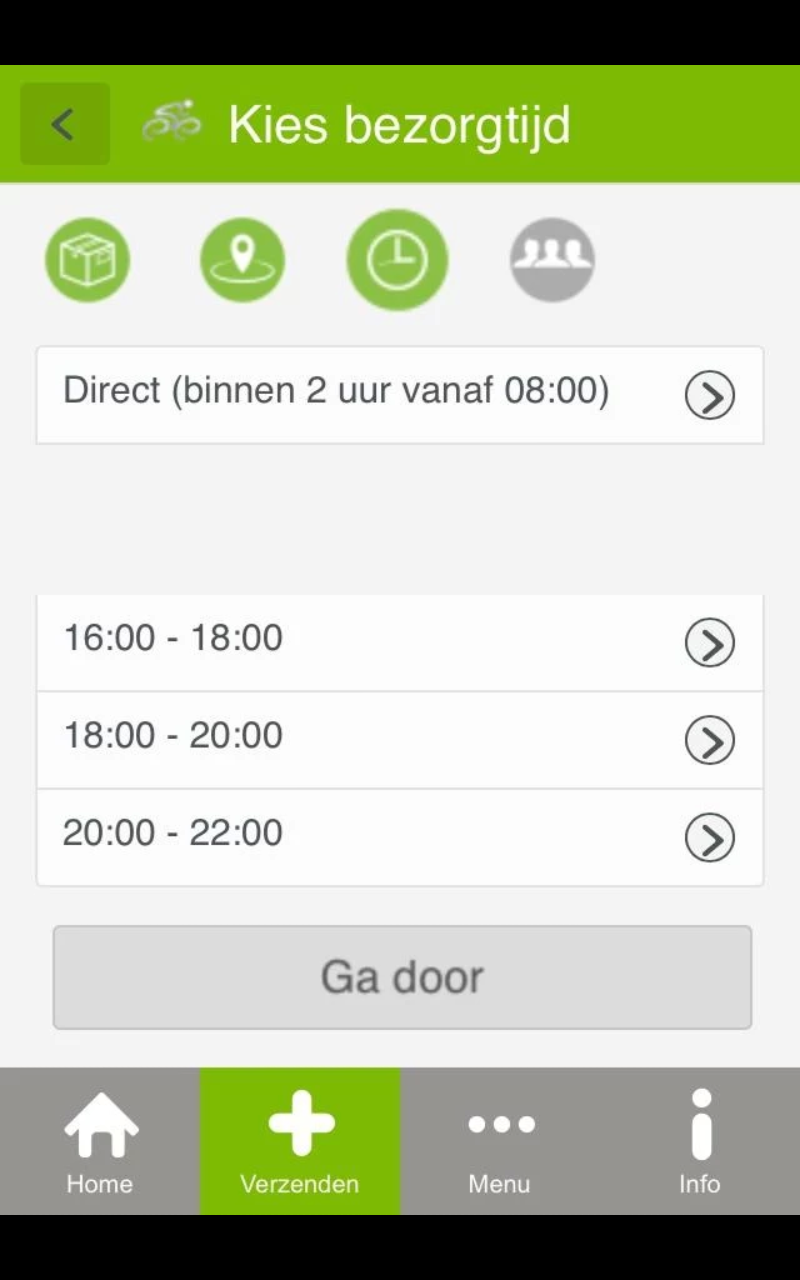
Task: Select the 16:00 - 18:00 time slot
Action: click(400, 642)
